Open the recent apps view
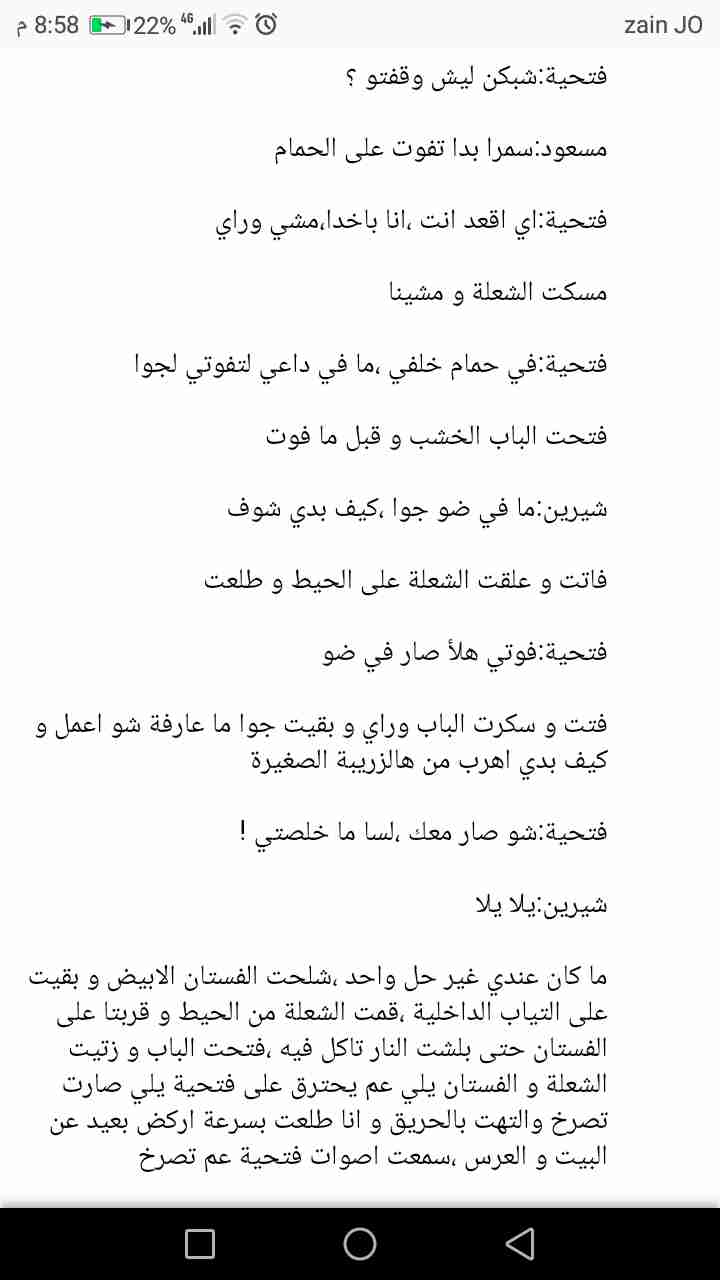The height and width of the screenshot is (1280, 720). (x=200, y=1243)
